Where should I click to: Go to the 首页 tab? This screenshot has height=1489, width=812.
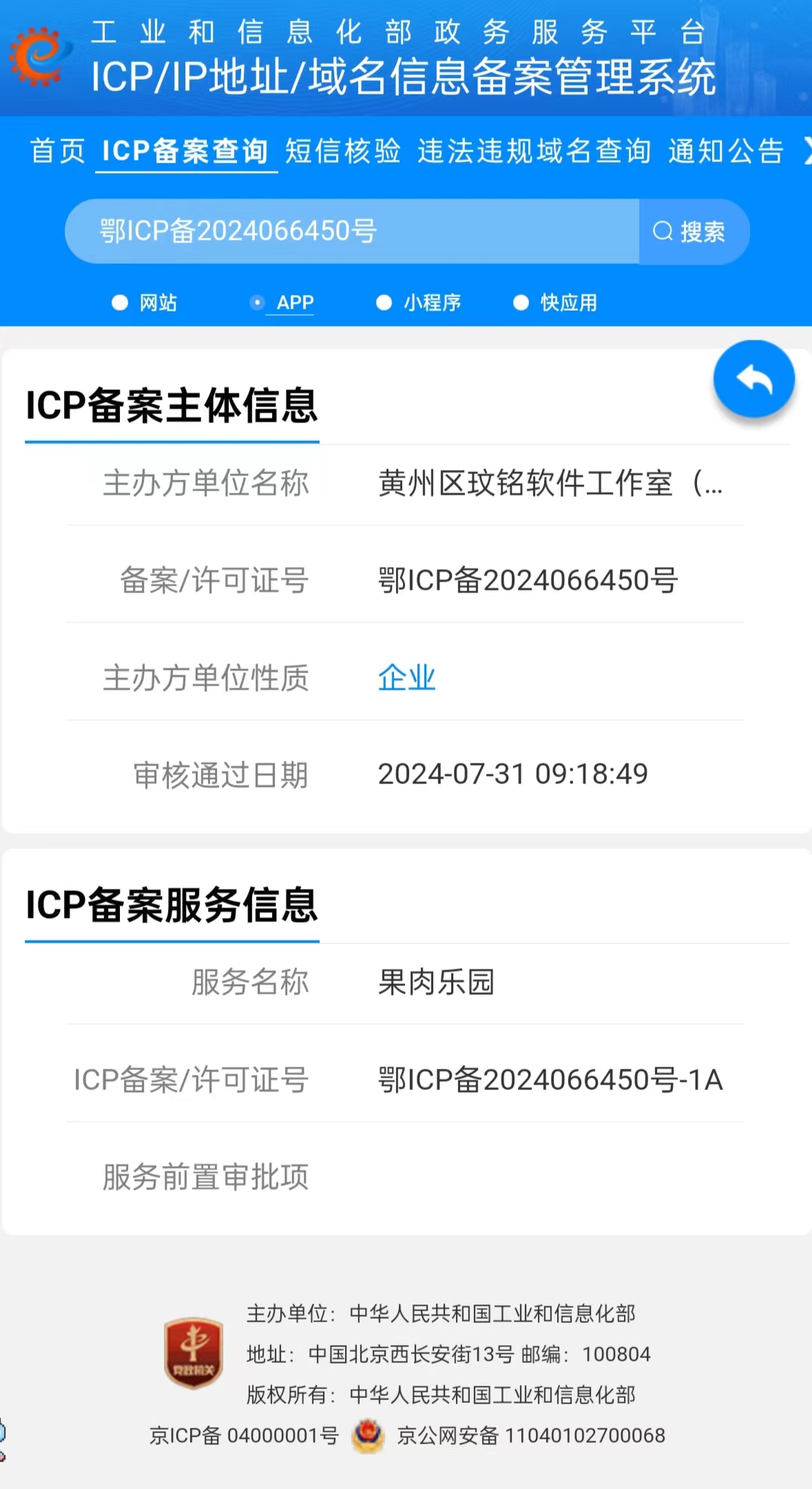pos(58,151)
